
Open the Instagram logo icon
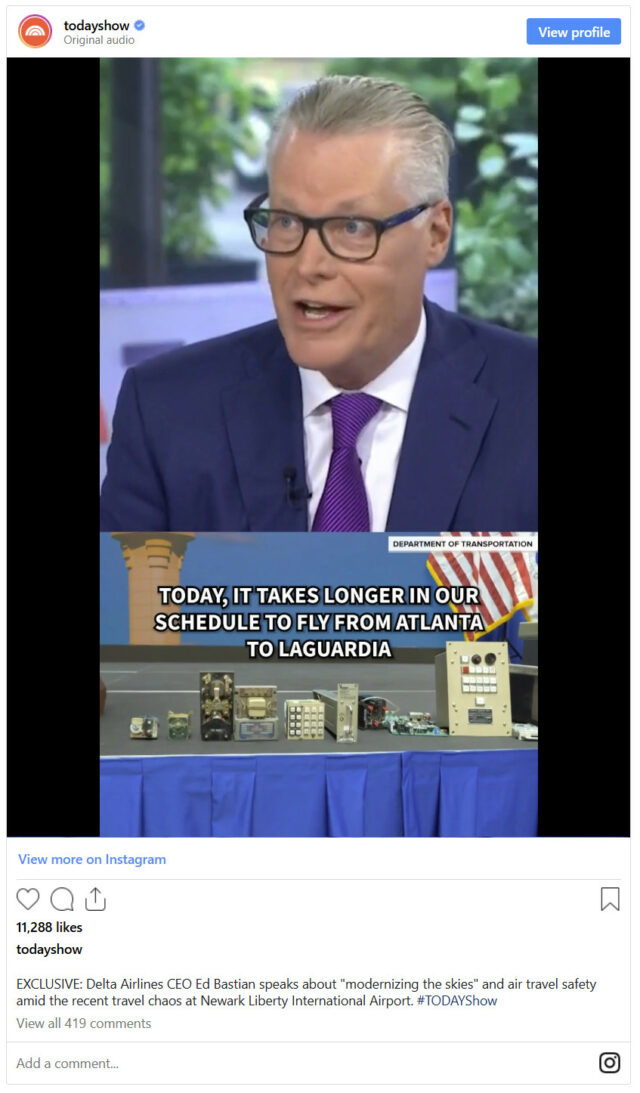609,1063
